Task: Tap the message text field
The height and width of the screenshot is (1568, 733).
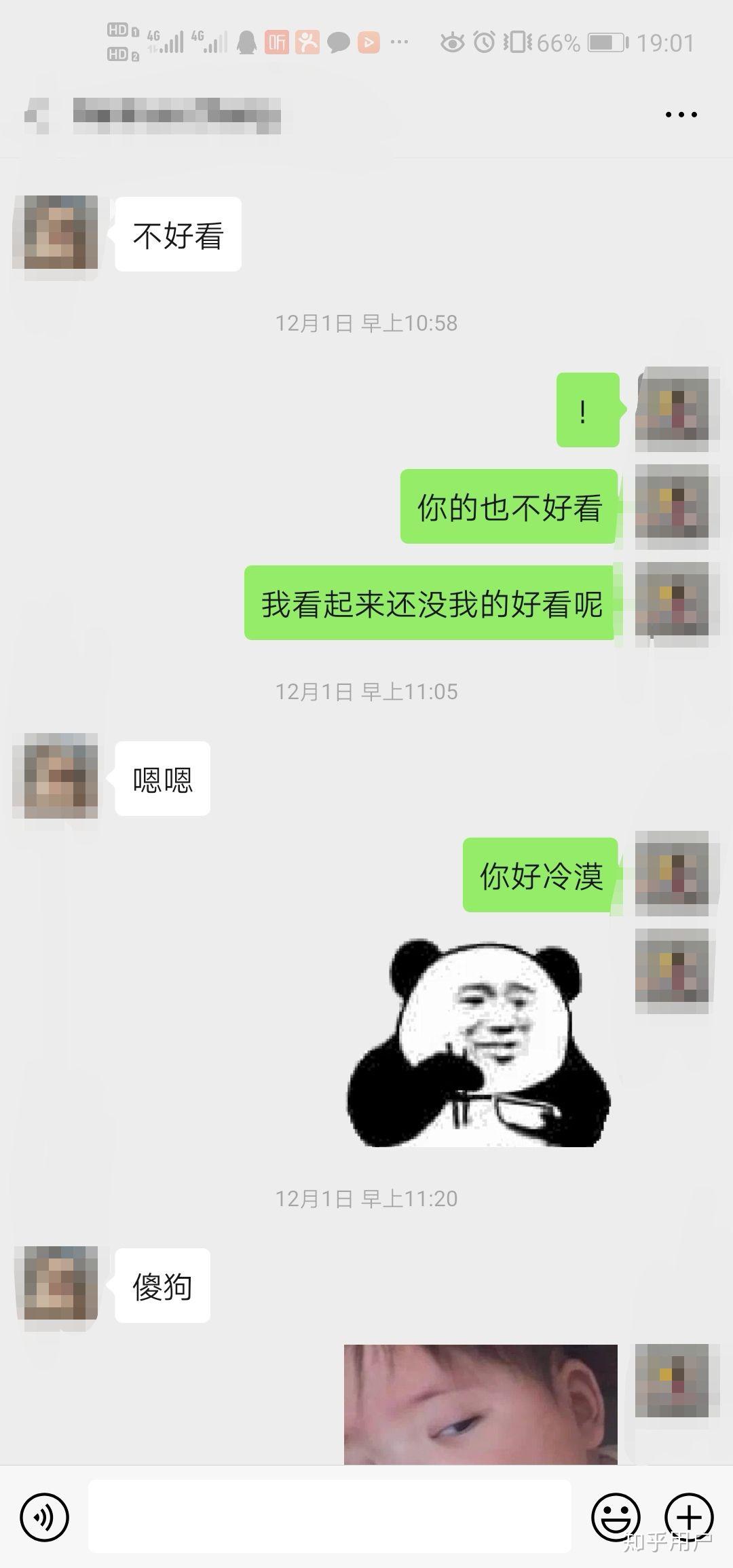Action: point(330,1516)
